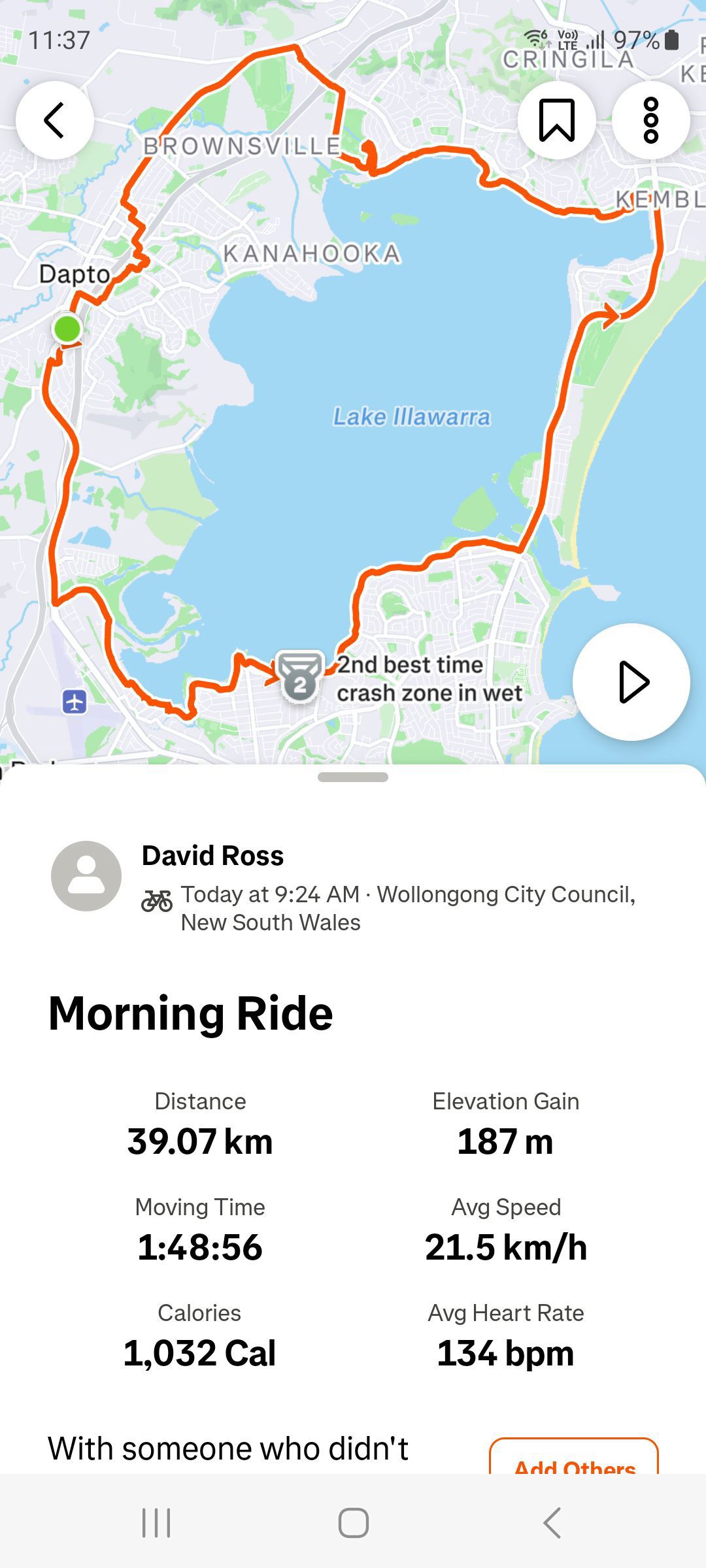
Task: Go back using the arrow button
Action: coord(55,120)
